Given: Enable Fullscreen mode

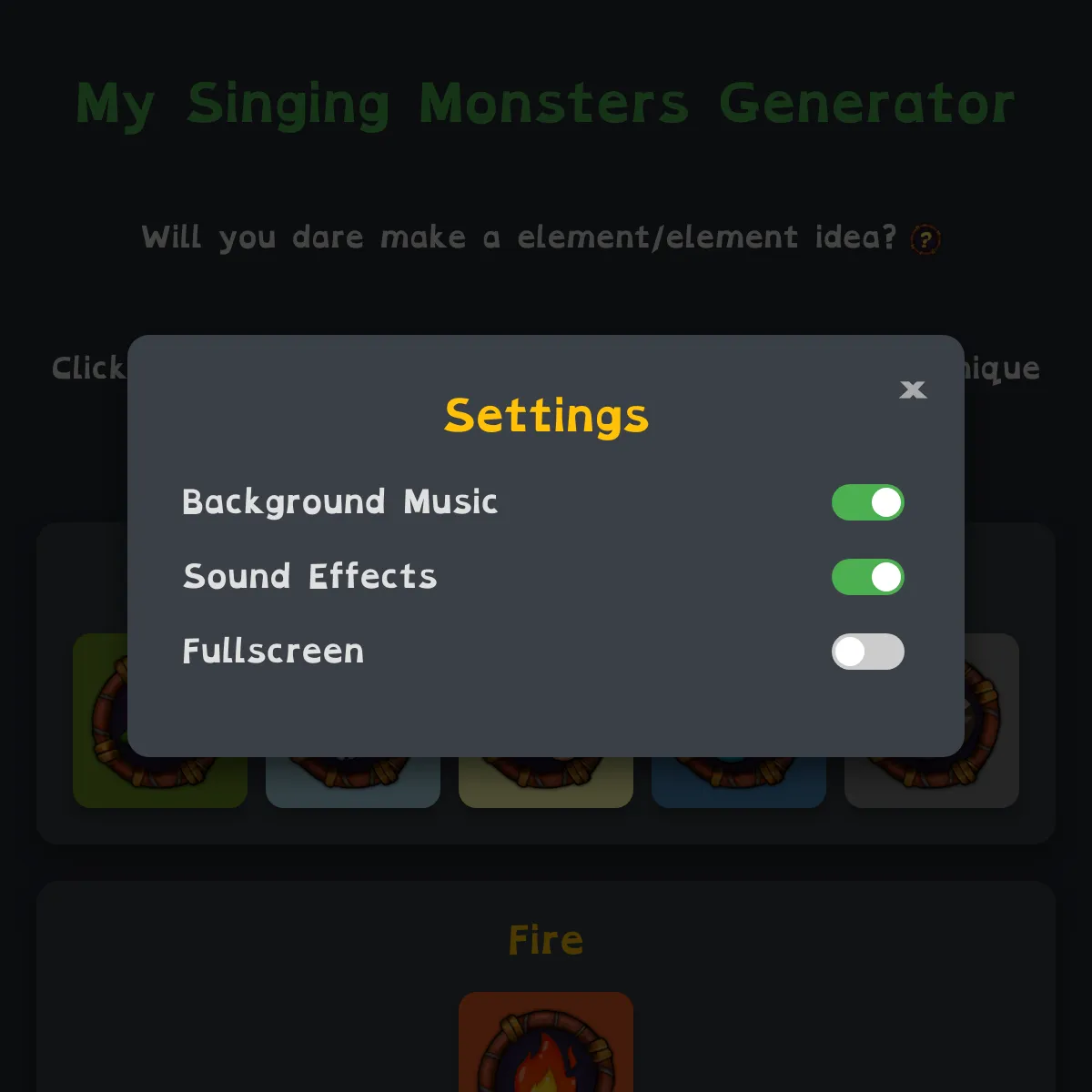Looking at the screenshot, I should click(x=867, y=652).
